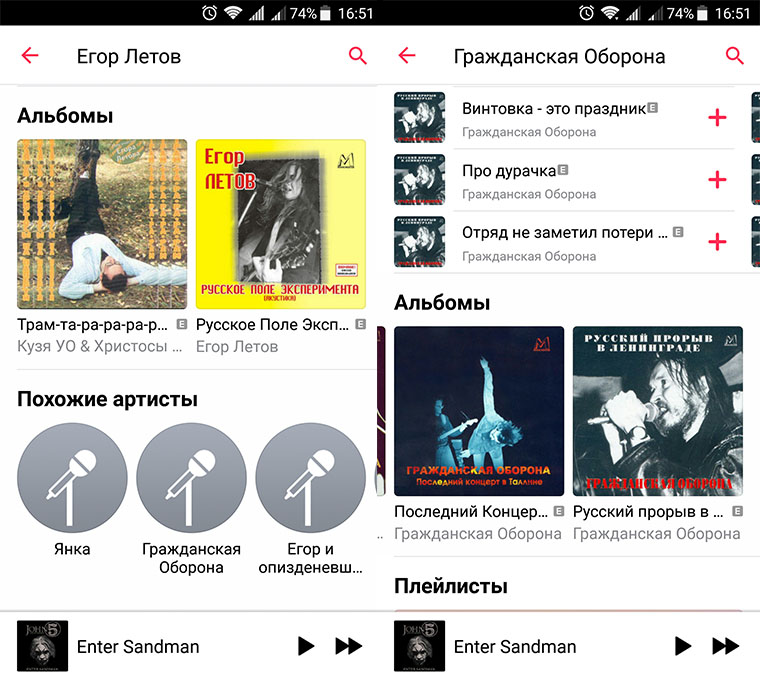Go back from the Егор Летов page
The height and width of the screenshot is (680, 760).
[x=30, y=56]
